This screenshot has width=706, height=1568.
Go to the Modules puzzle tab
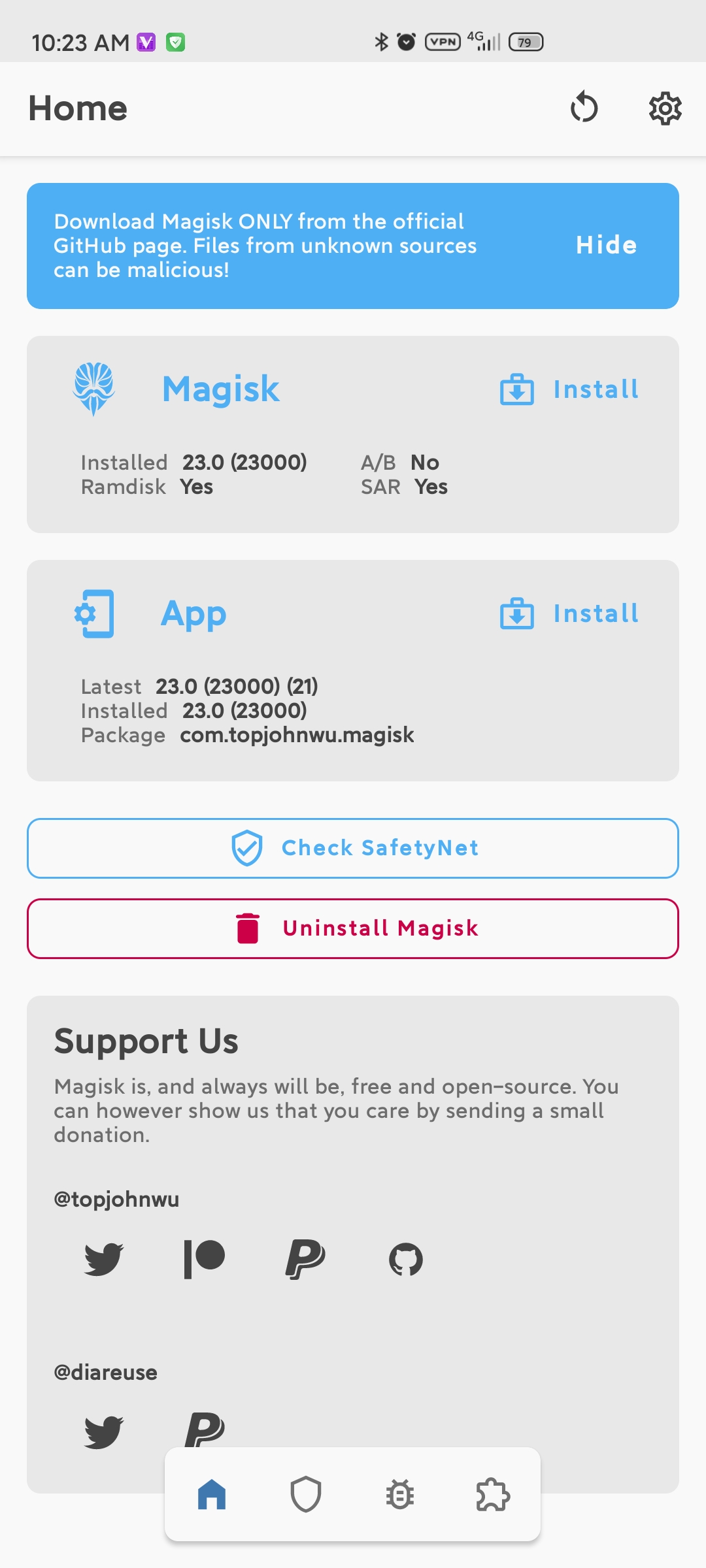(x=494, y=1495)
